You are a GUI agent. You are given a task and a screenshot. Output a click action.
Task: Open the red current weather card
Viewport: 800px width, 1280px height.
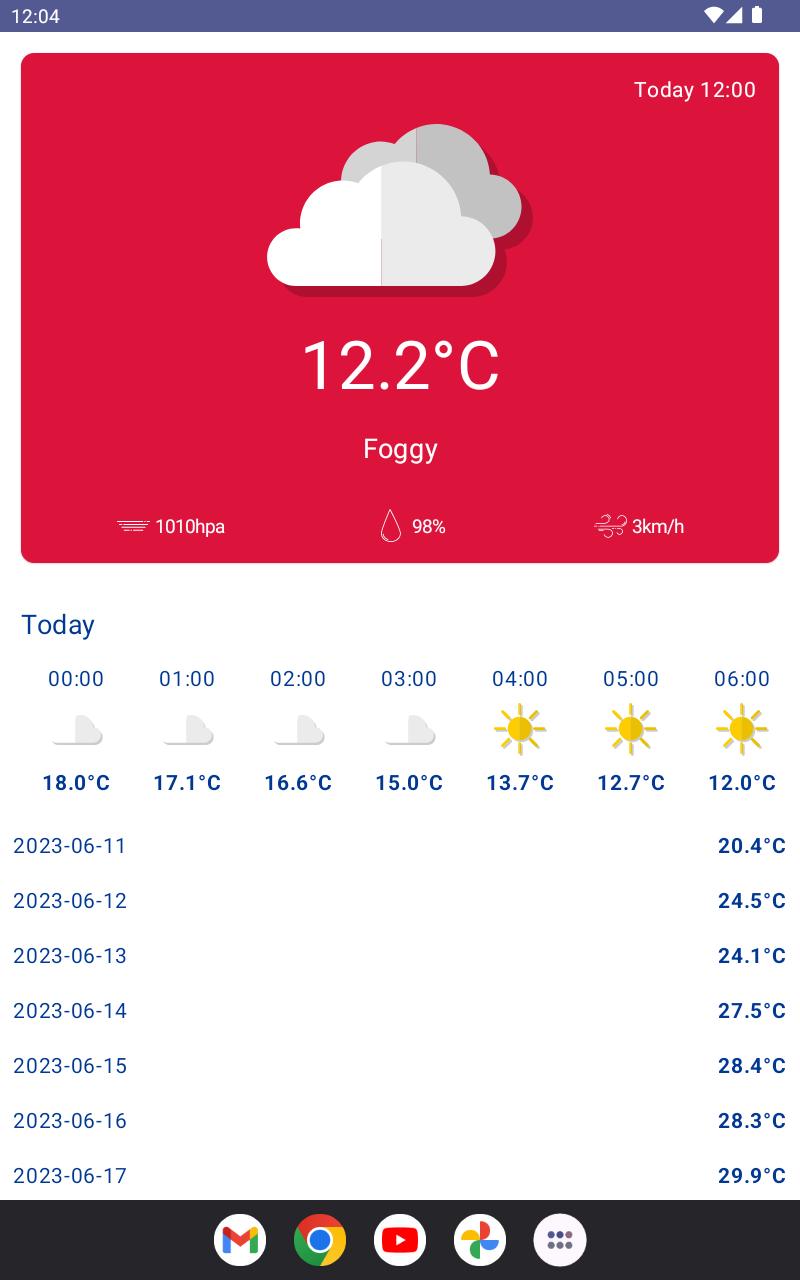tap(400, 308)
